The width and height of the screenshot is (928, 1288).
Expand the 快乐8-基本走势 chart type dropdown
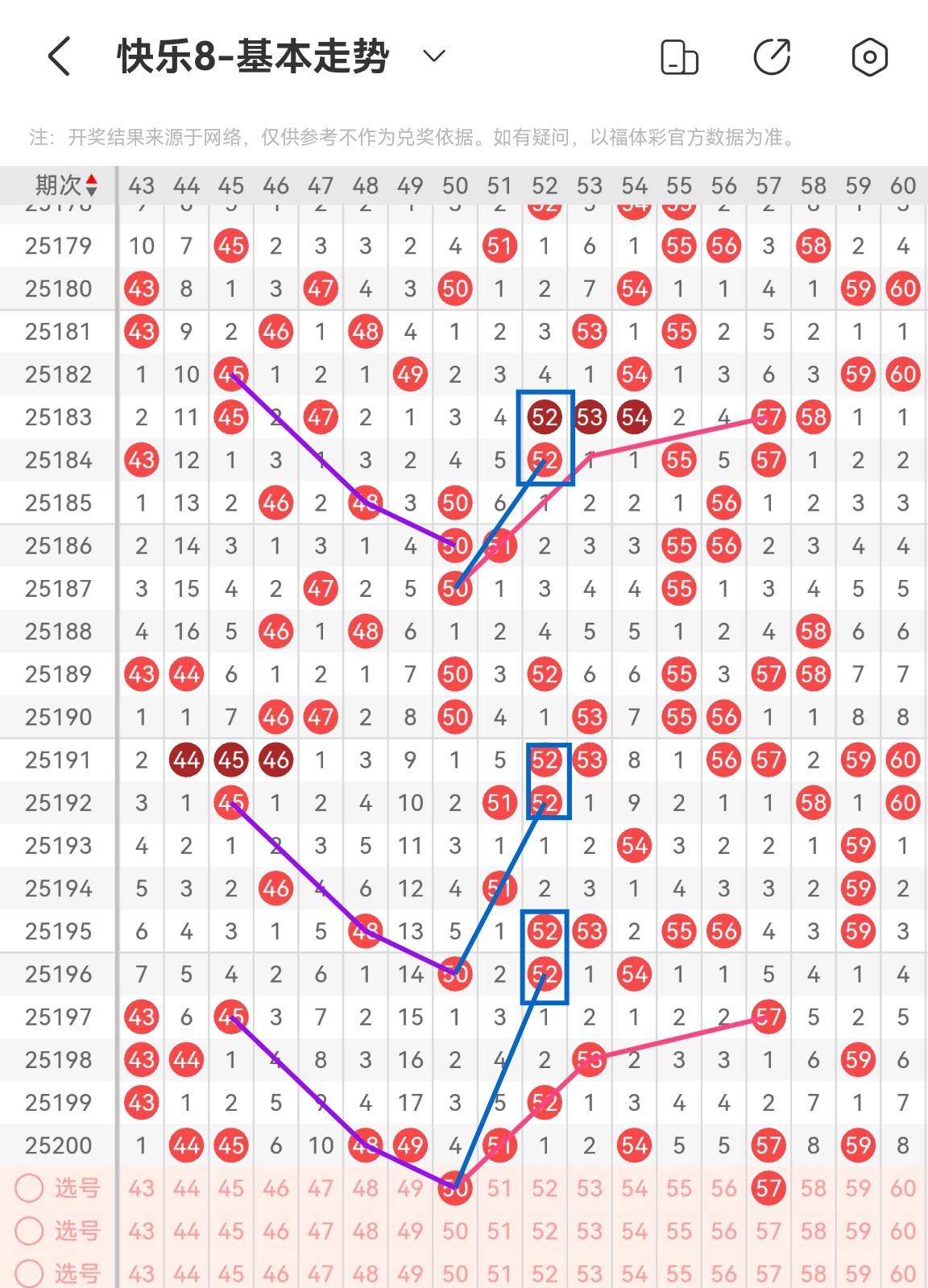pos(434,56)
